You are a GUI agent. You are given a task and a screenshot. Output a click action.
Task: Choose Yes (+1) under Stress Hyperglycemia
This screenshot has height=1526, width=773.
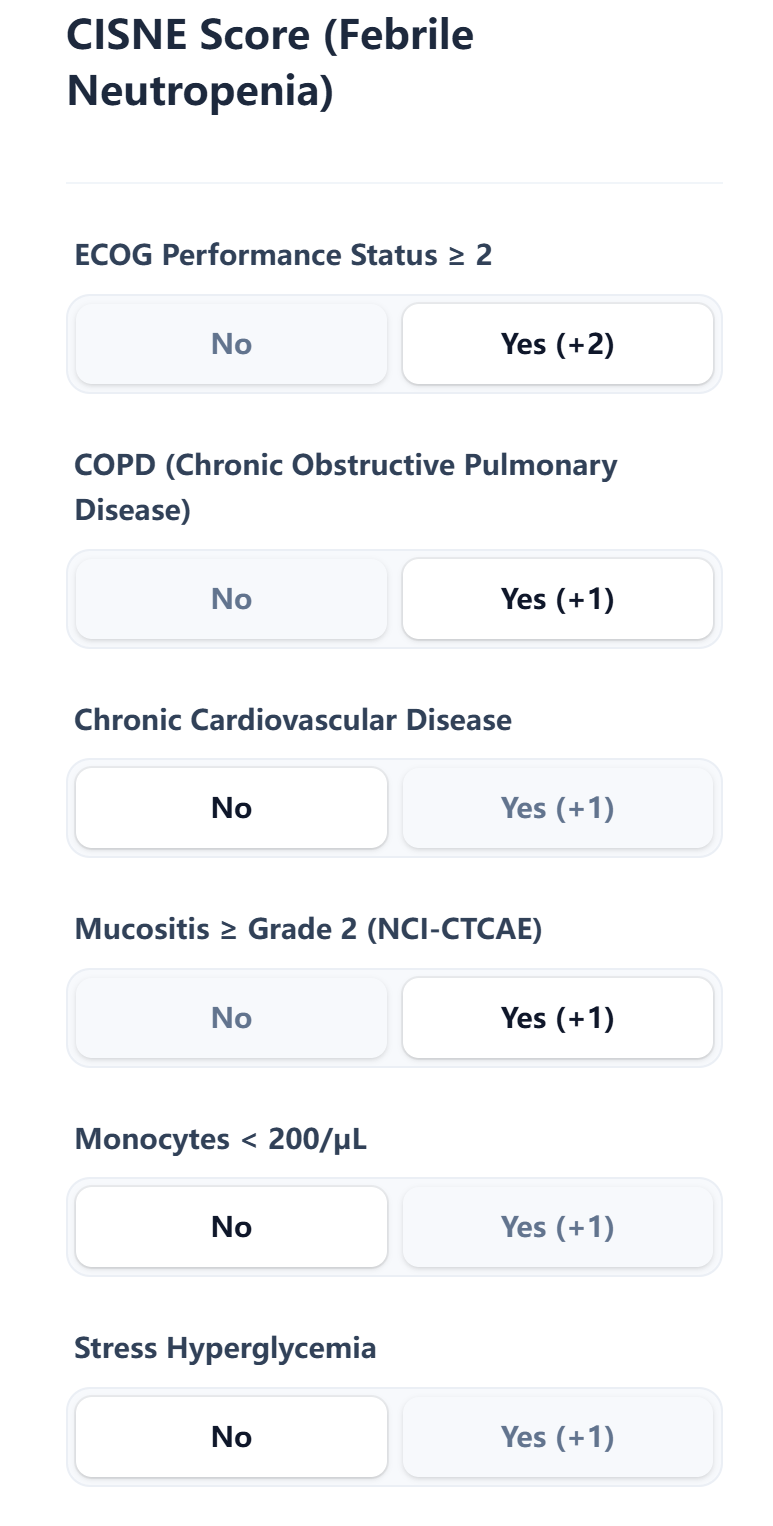pos(558,1436)
